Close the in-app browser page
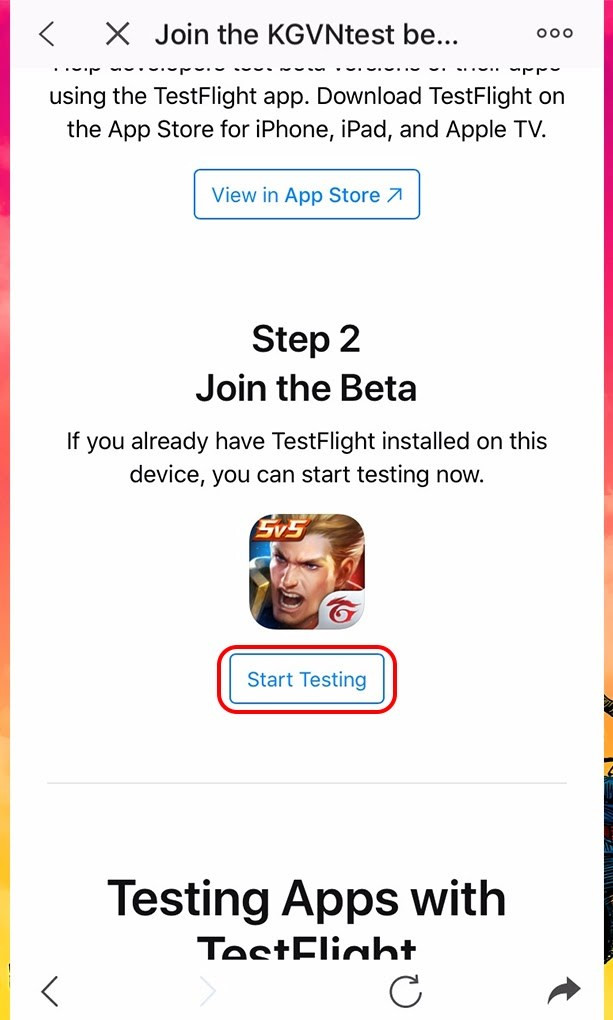This screenshot has width=613, height=1020. [x=117, y=34]
